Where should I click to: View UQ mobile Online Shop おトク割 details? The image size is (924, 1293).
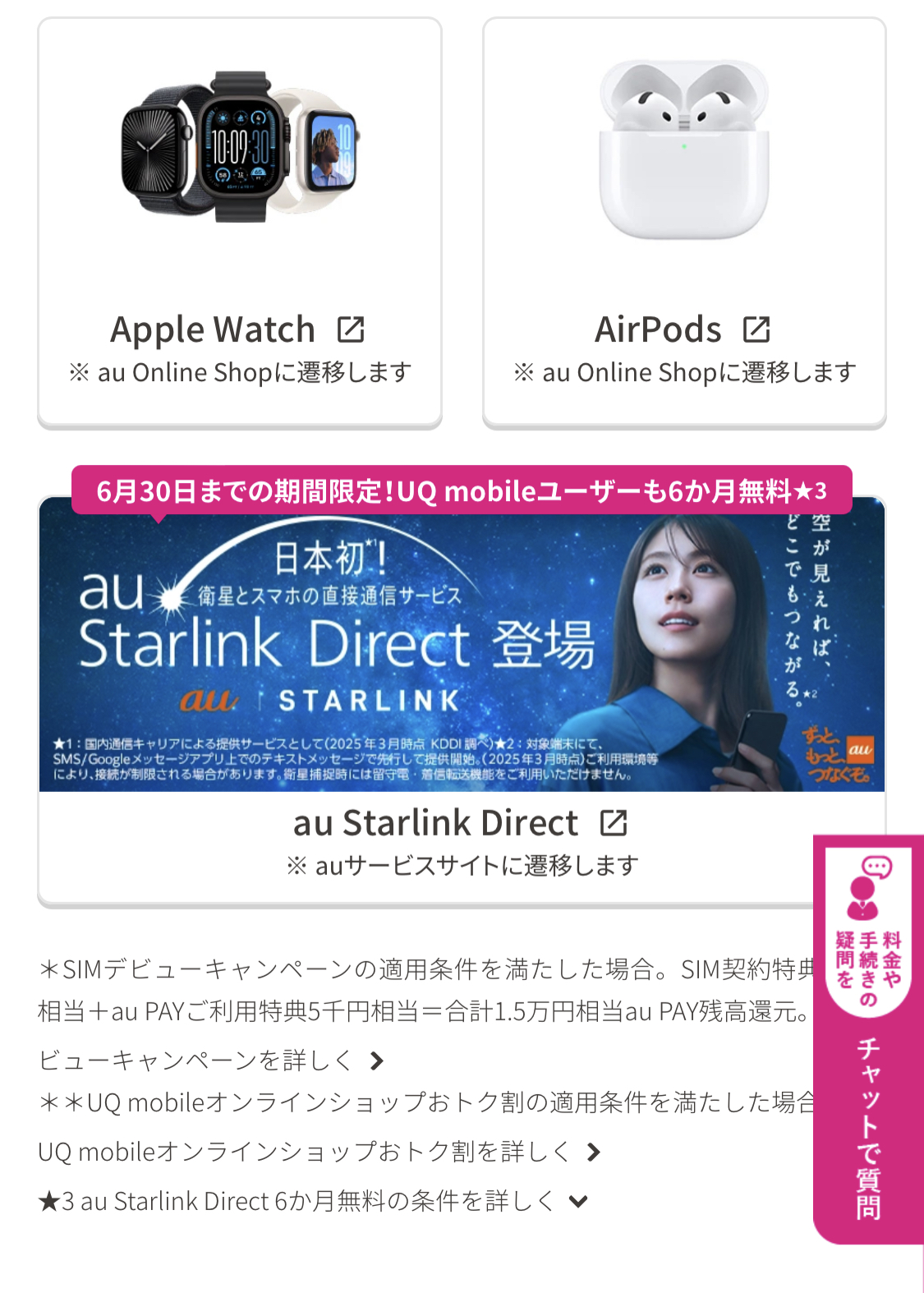tap(319, 1152)
